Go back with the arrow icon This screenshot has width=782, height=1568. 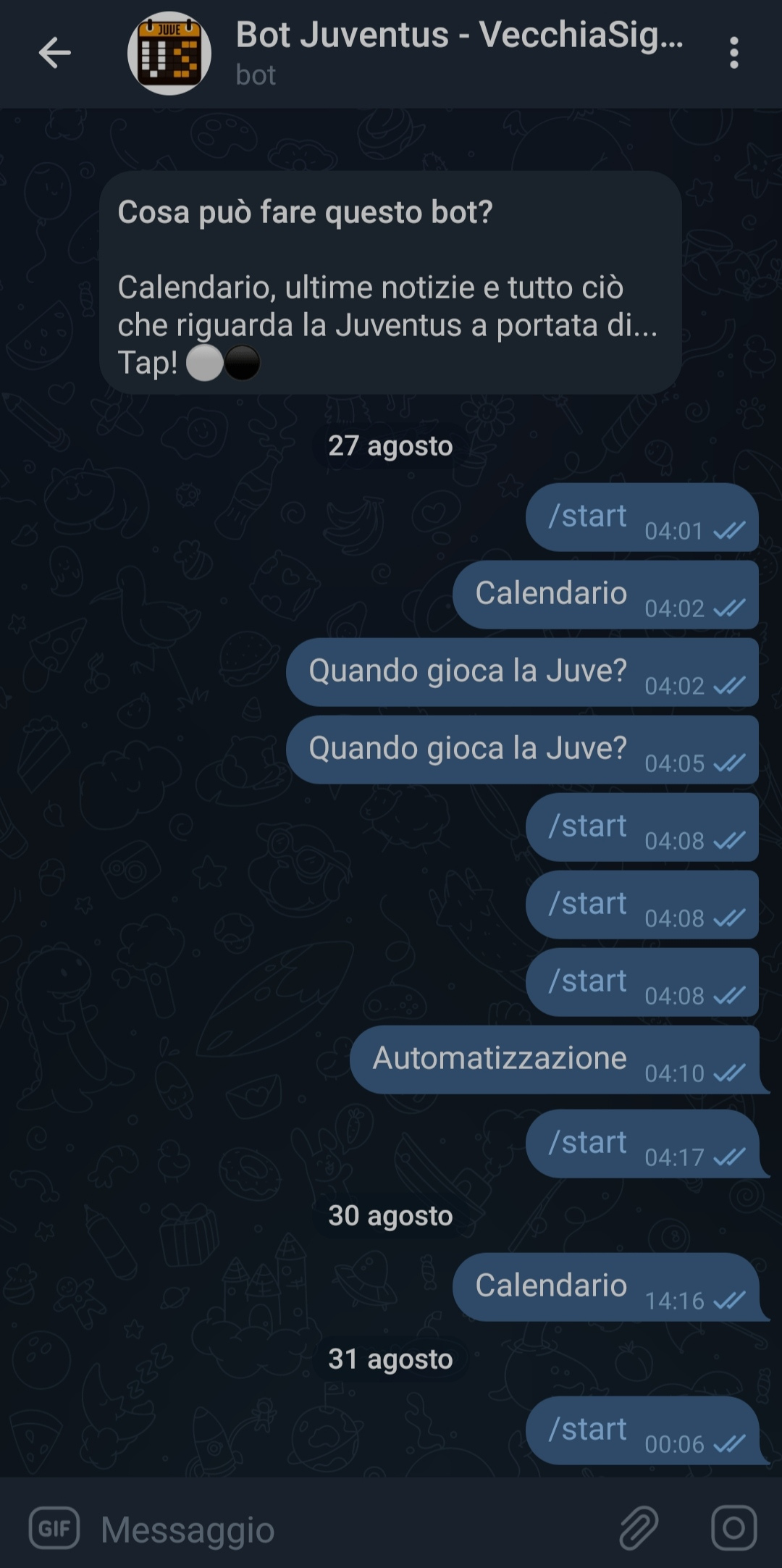click(54, 53)
